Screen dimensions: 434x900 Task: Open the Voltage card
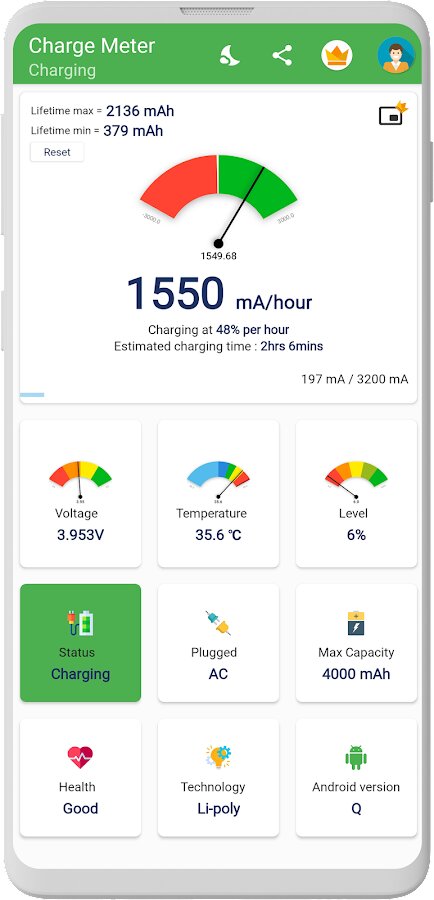(x=80, y=494)
